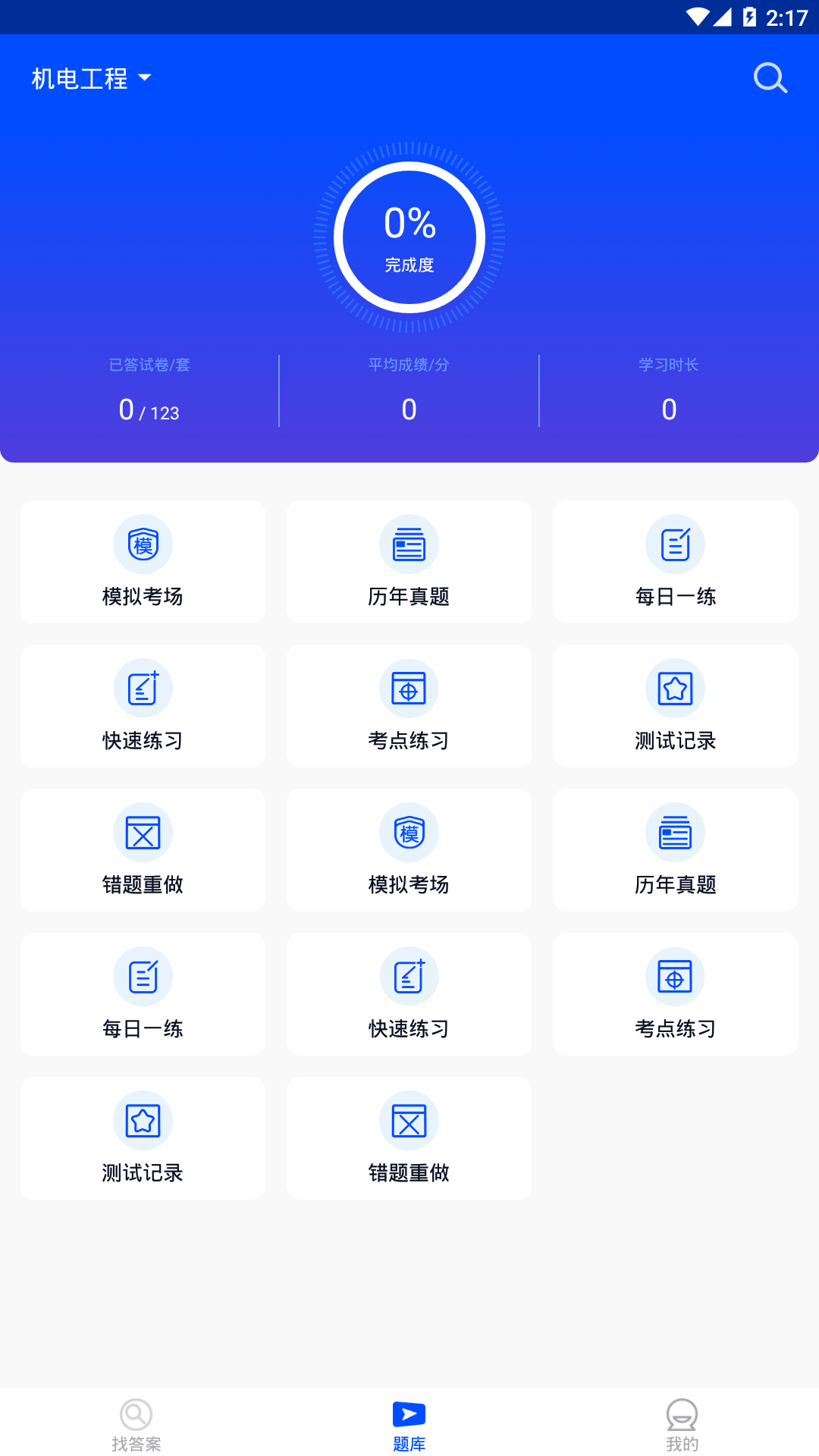Open the 考点练习 exam points icon

click(409, 688)
